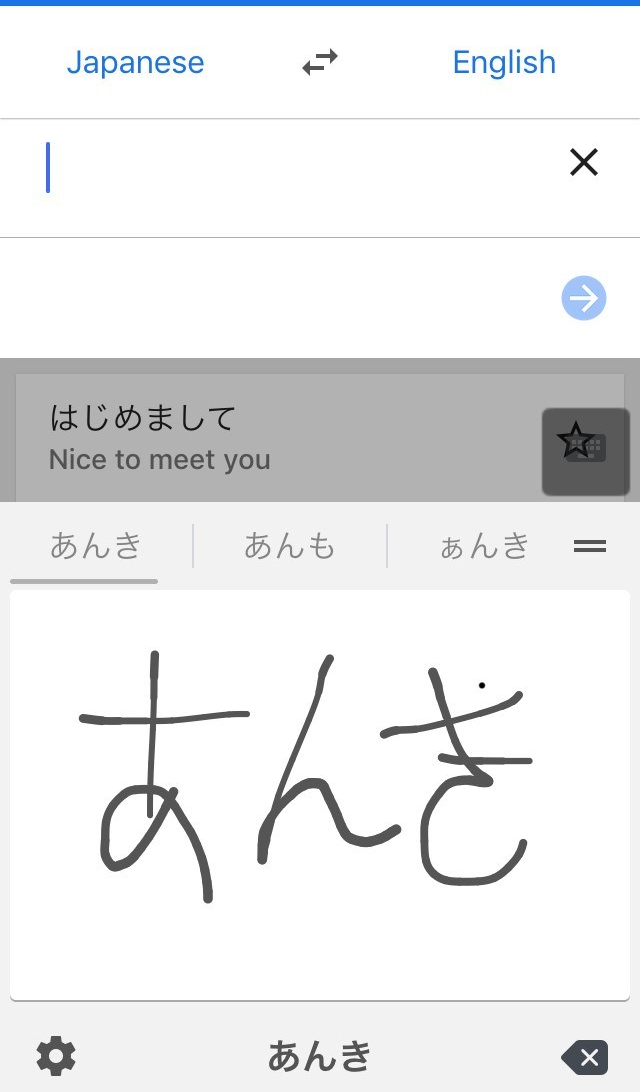Viewport: 640px width, 1092px height.
Task: Star the はじめまして translation
Action: click(x=576, y=441)
